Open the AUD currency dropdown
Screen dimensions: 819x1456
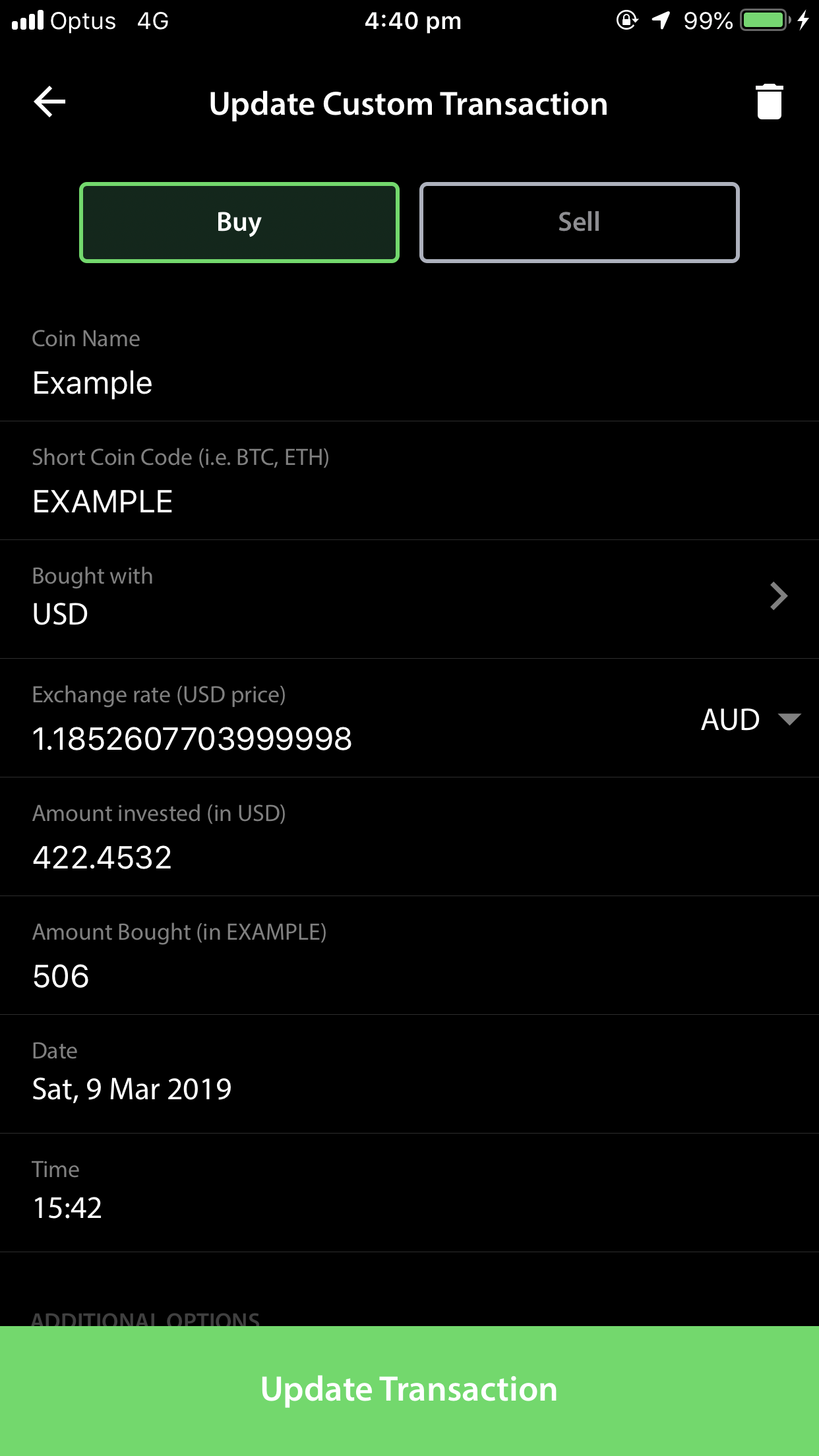[750, 719]
